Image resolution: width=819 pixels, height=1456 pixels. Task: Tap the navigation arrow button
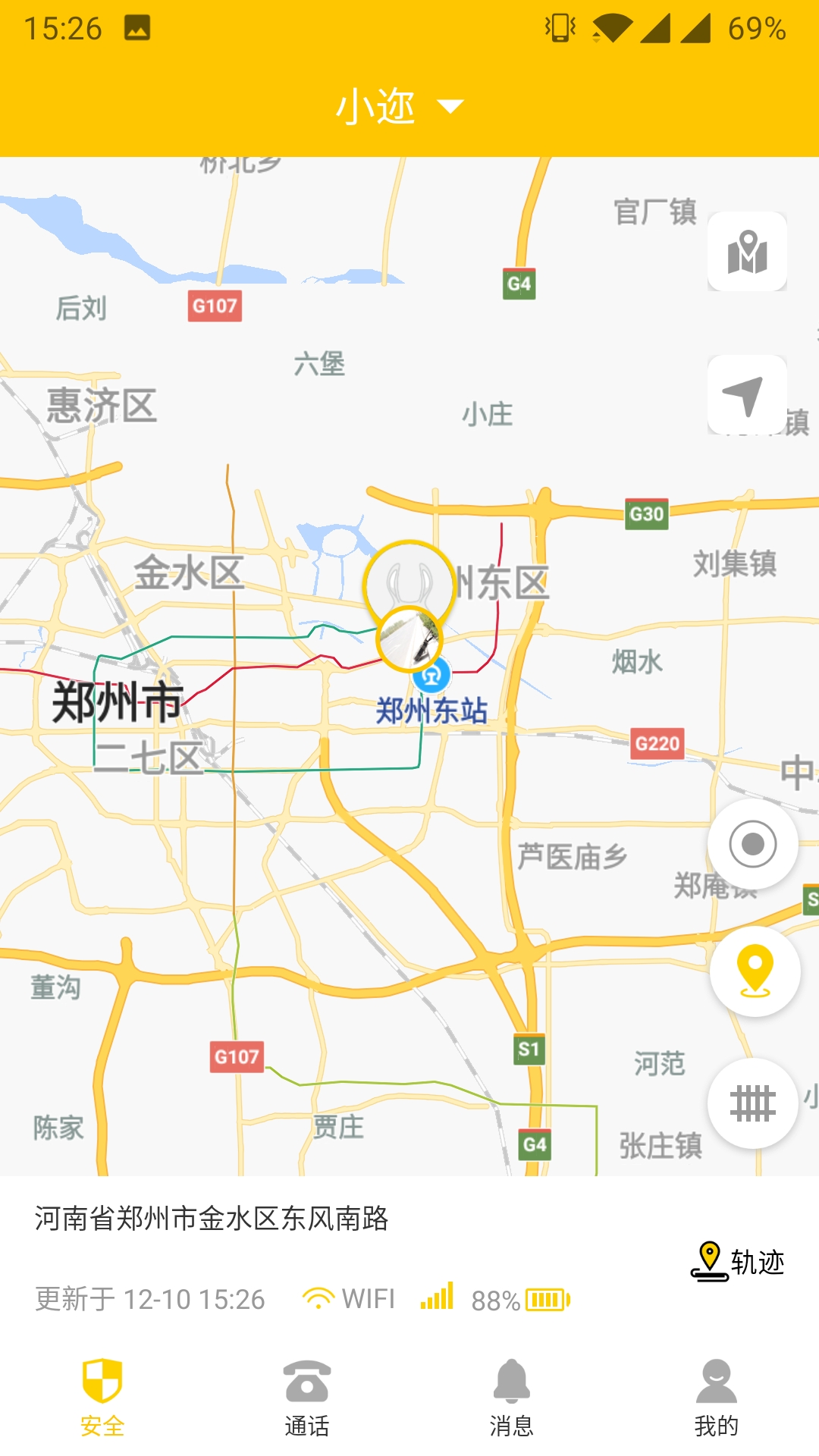[x=747, y=394]
